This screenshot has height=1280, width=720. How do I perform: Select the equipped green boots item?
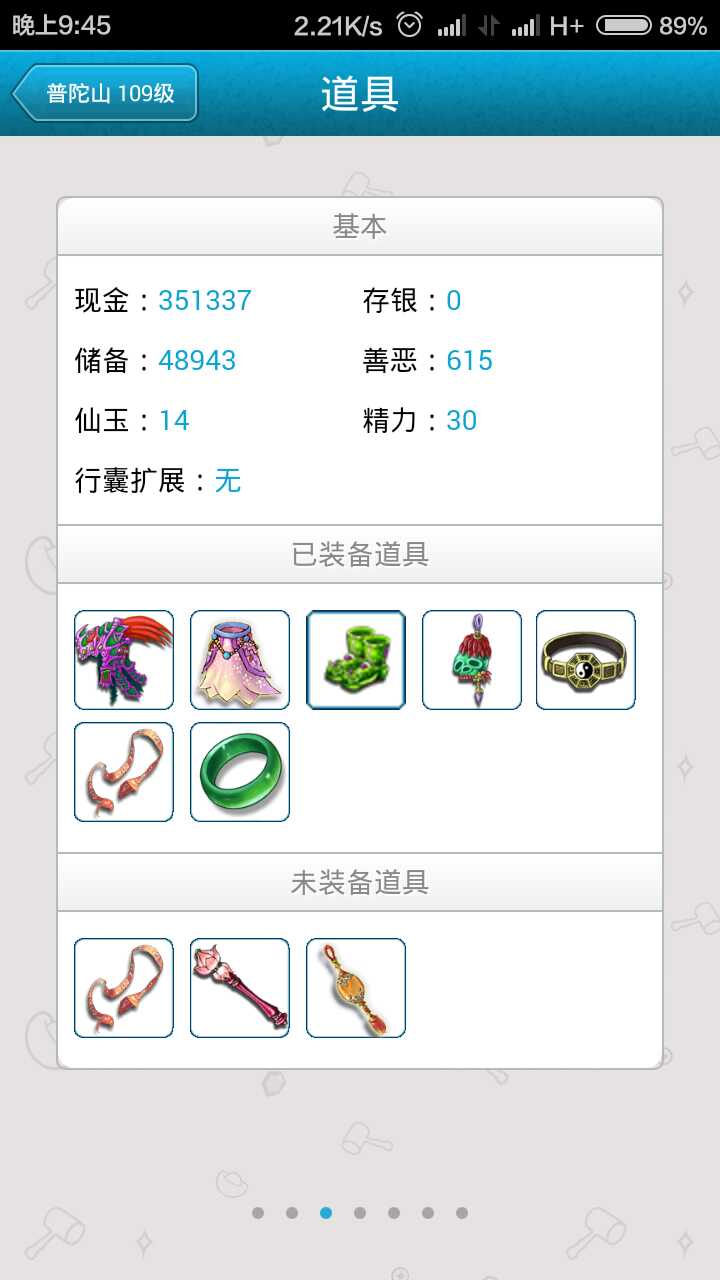pyautogui.click(x=356, y=660)
